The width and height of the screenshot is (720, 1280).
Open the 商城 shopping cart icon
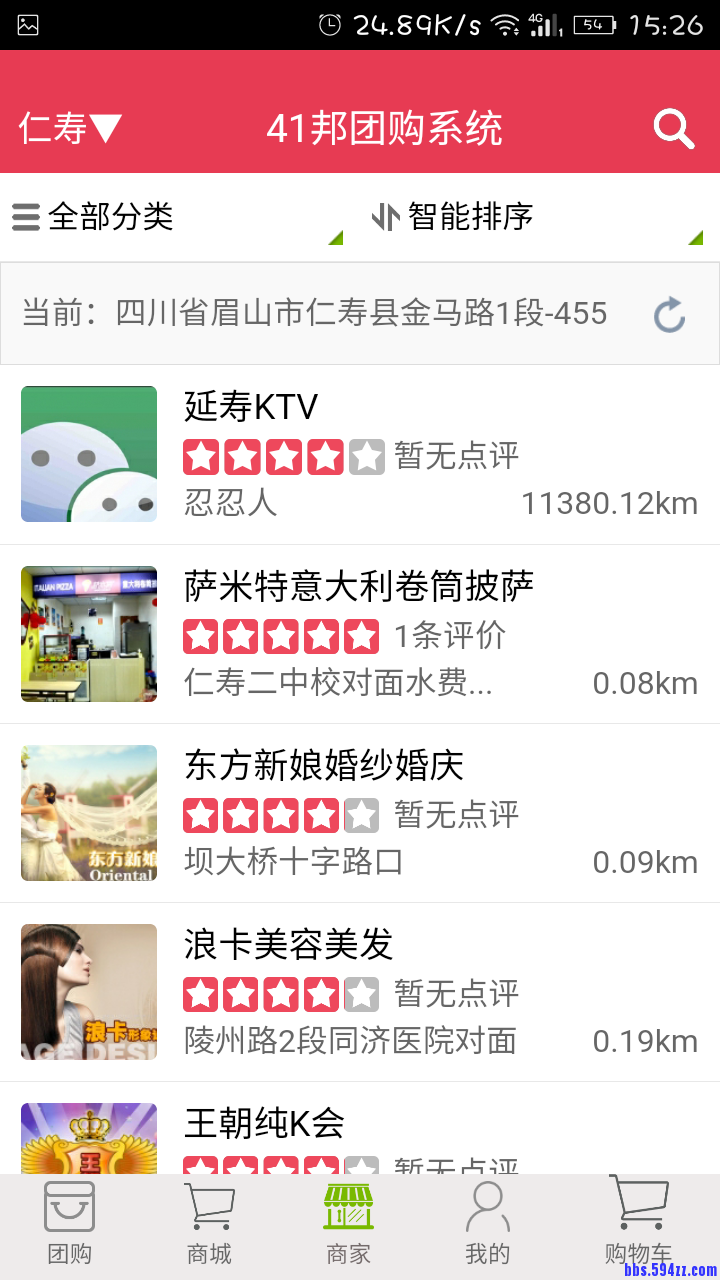pyautogui.click(x=208, y=1207)
